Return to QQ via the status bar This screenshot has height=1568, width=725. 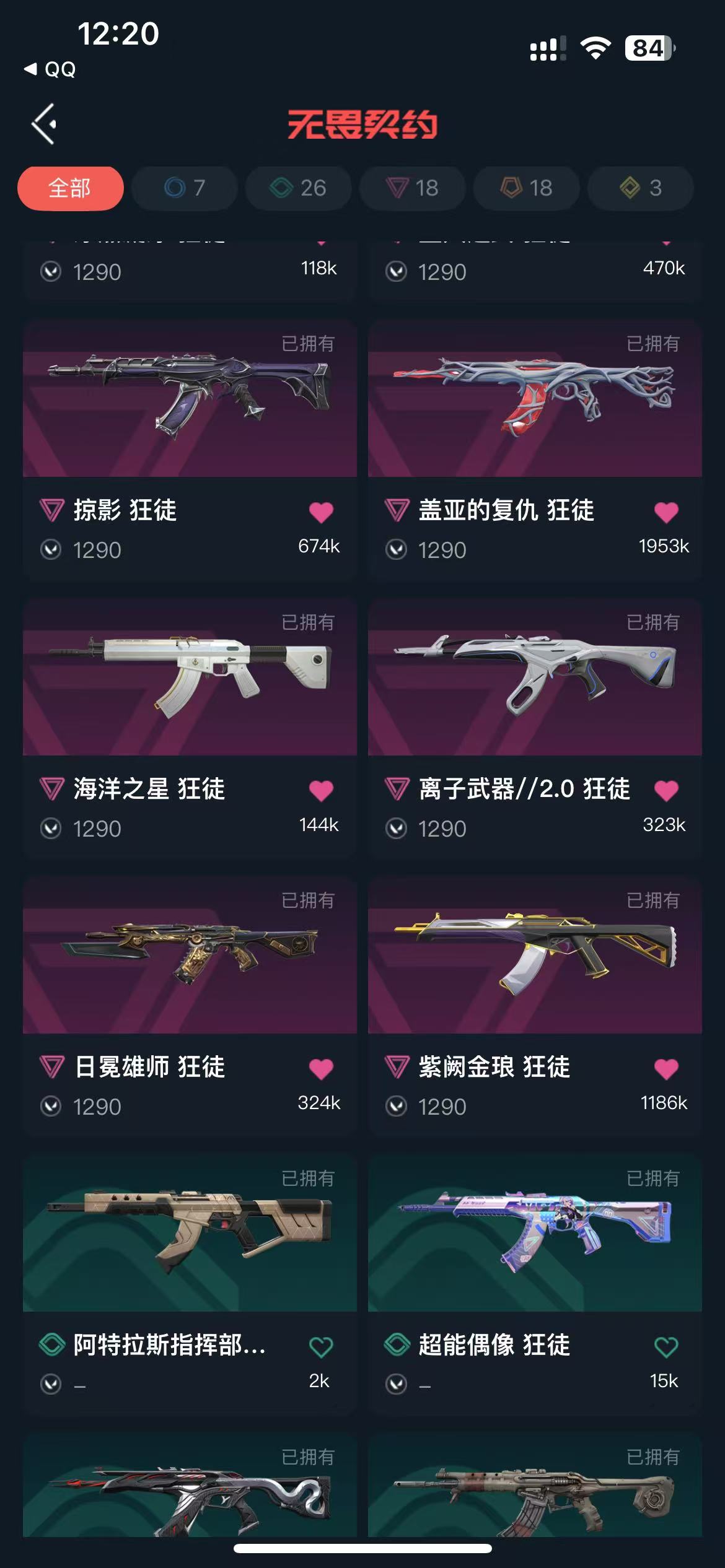point(51,69)
